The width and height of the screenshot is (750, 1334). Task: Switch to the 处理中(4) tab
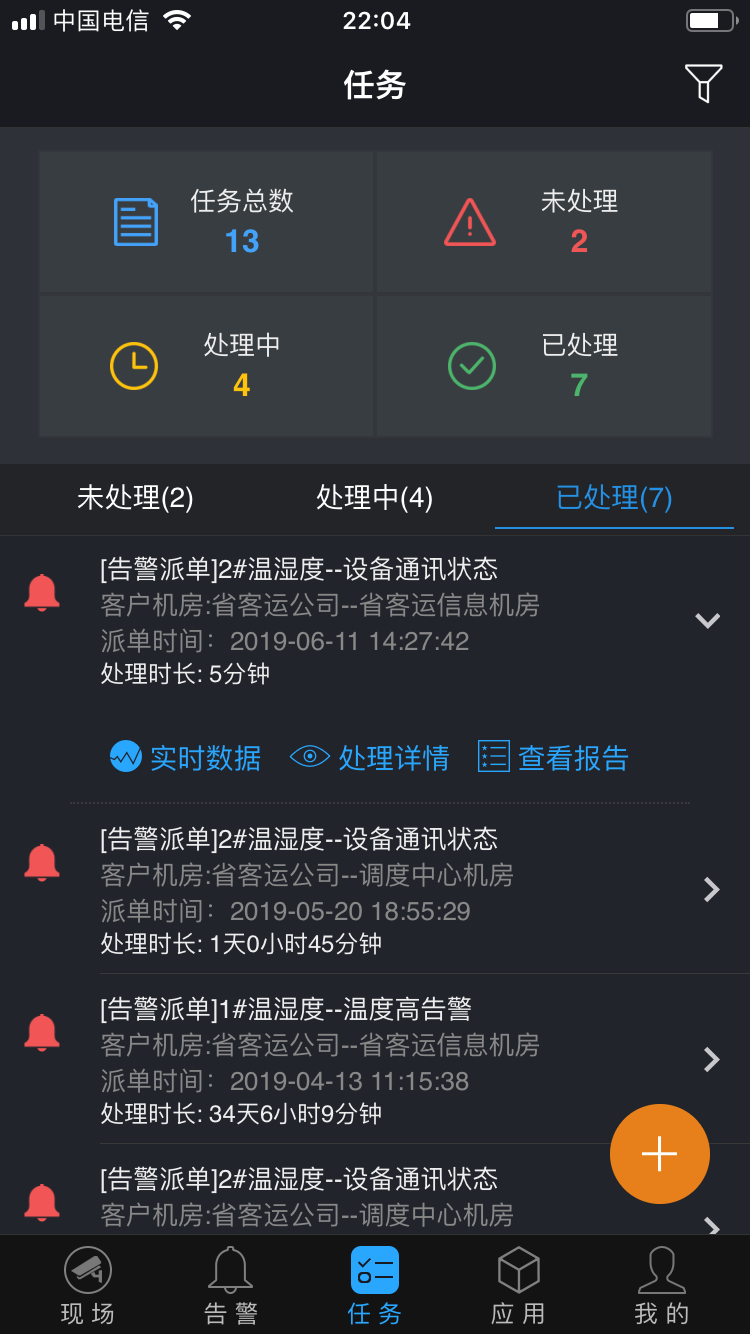pos(375,497)
